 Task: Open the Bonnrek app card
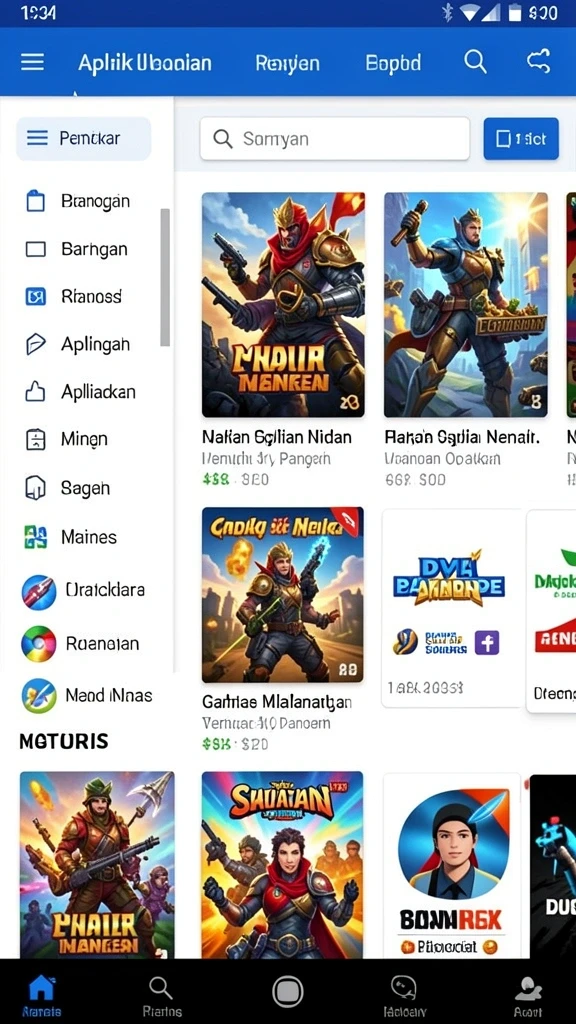click(x=451, y=866)
